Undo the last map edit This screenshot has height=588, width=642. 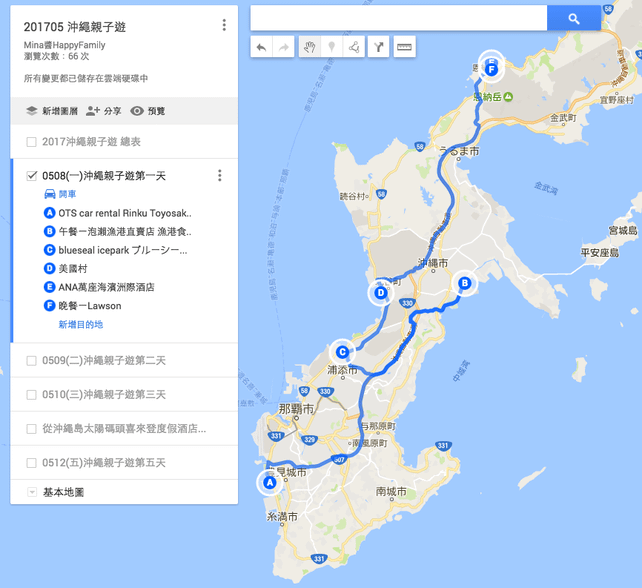point(261,47)
